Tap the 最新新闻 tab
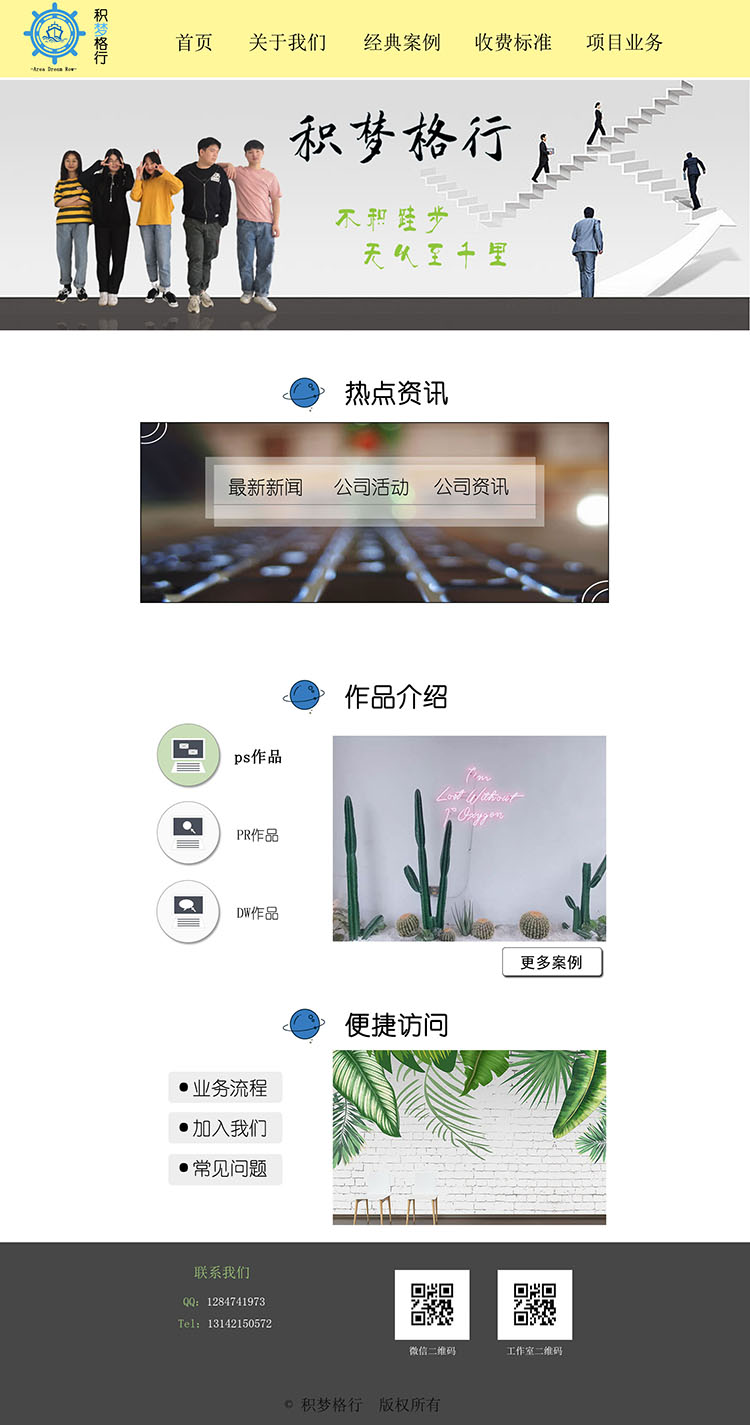Screen dimensions: 750x1425 tap(265, 487)
